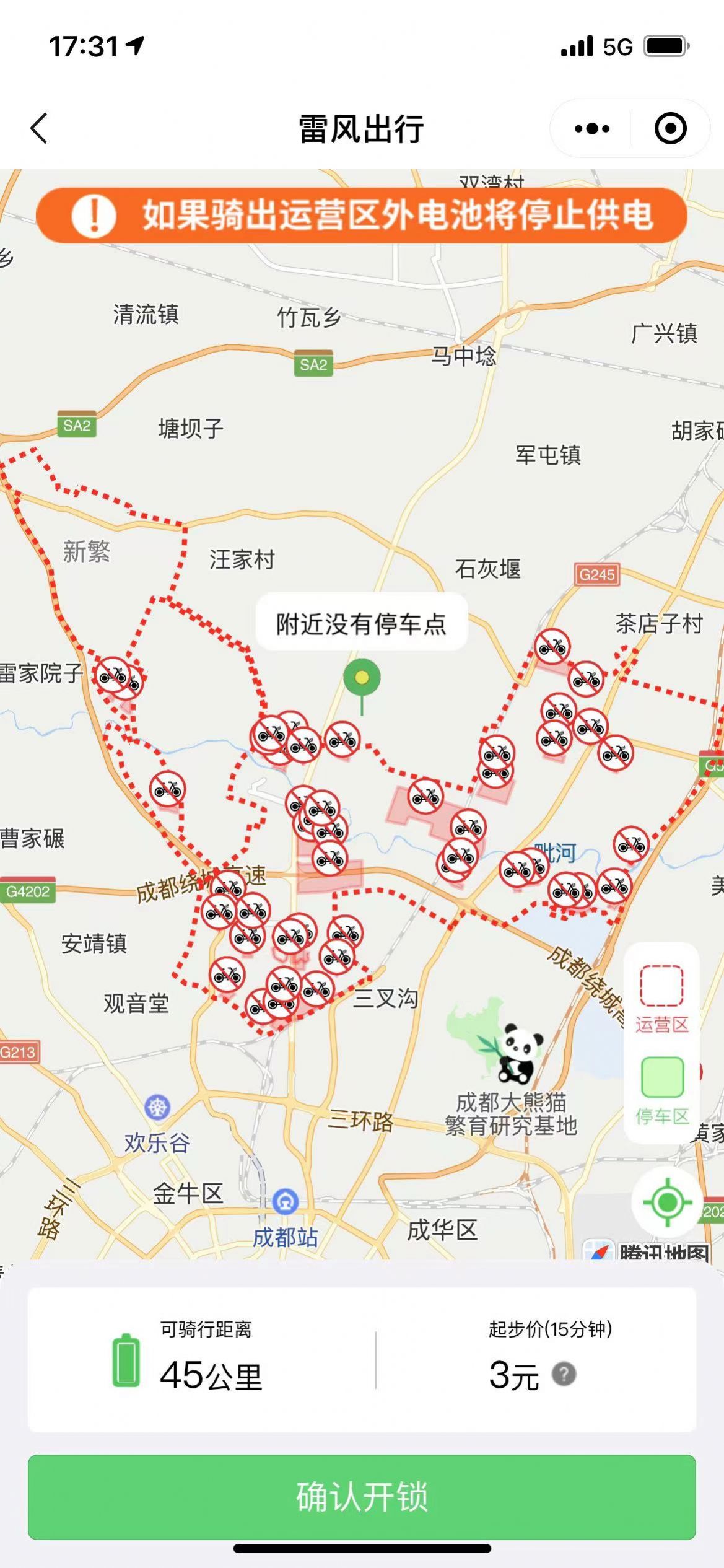Recenter map on my current location
The height and width of the screenshot is (1568, 724).
click(666, 1202)
